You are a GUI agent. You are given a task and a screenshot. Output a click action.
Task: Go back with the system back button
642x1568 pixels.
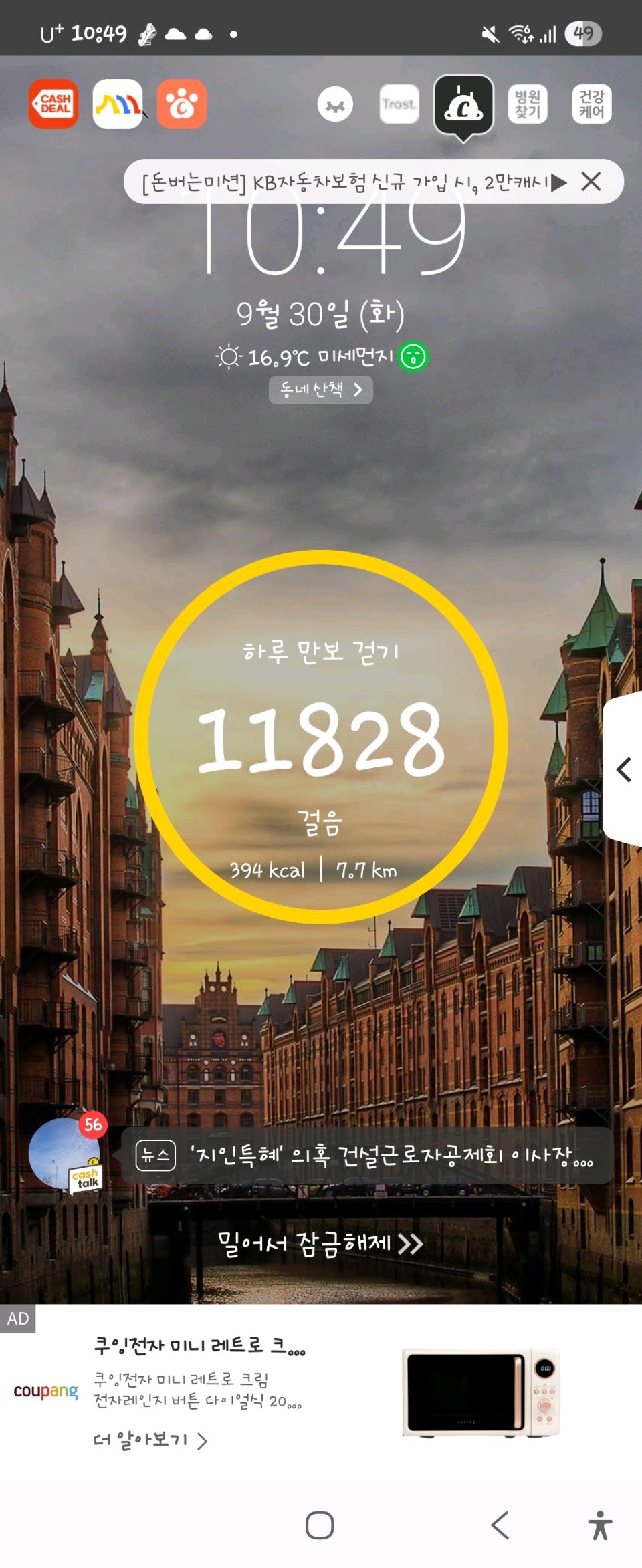pos(500,1525)
